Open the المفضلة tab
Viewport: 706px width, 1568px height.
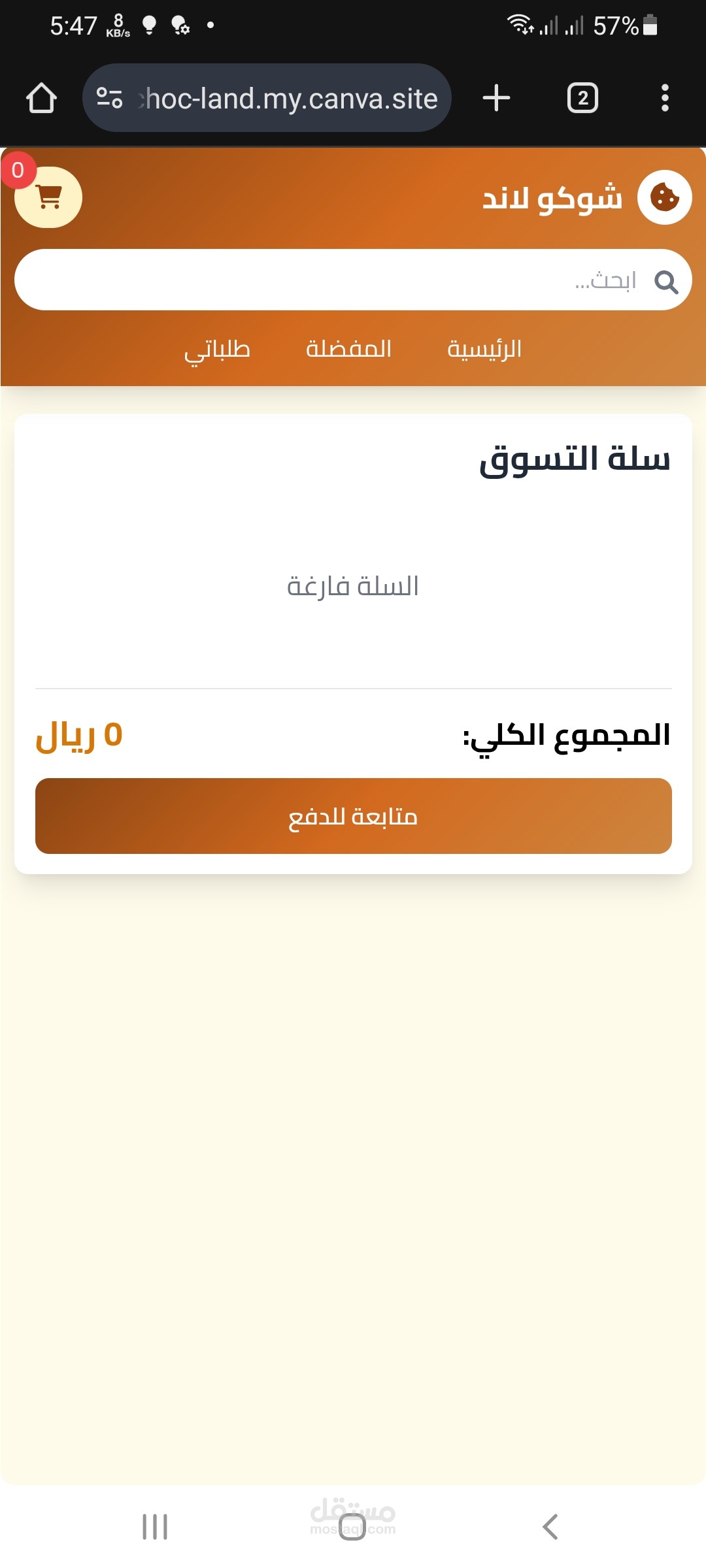click(348, 349)
